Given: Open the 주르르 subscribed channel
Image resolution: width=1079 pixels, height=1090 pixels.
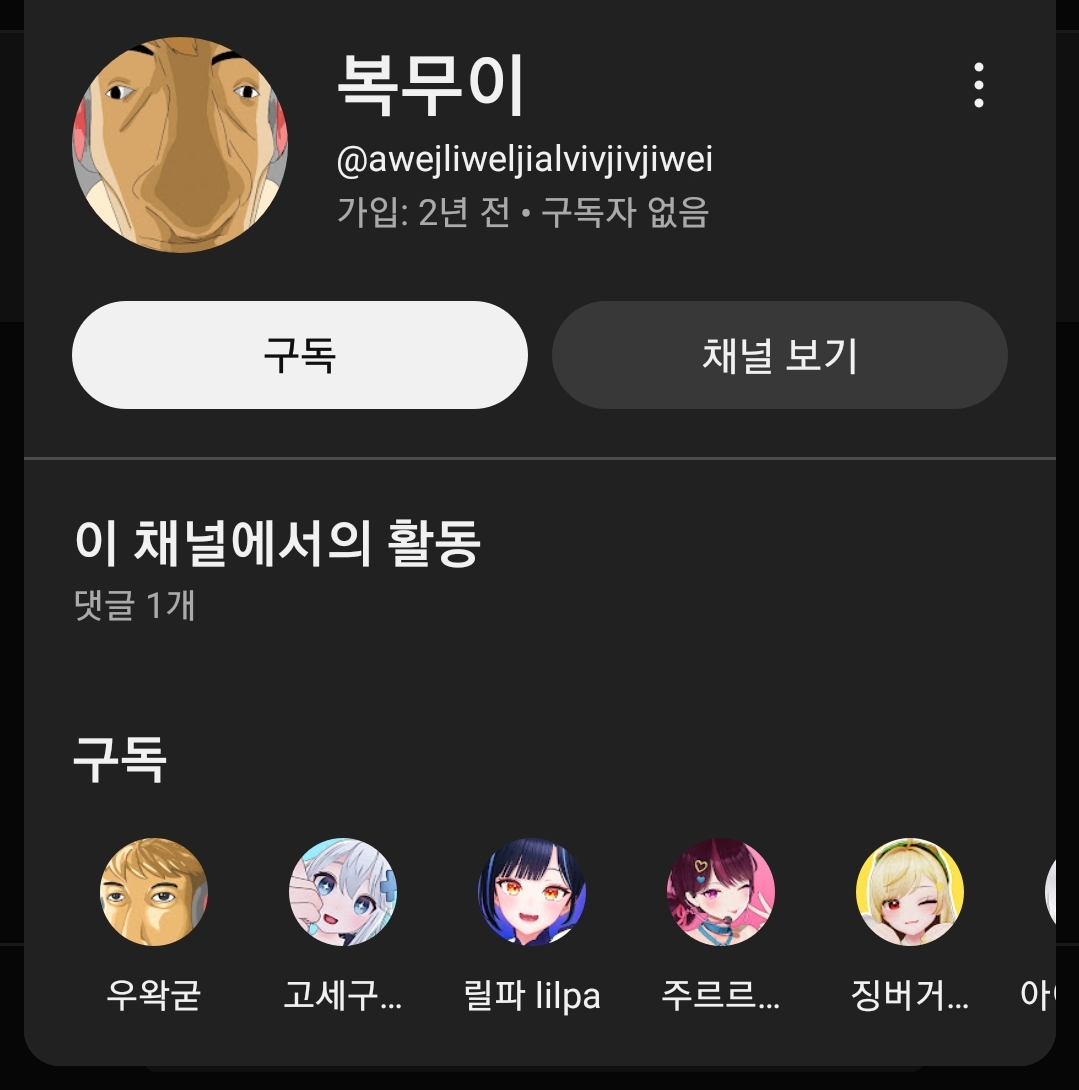Looking at the screenshot, I should [721, 892].
